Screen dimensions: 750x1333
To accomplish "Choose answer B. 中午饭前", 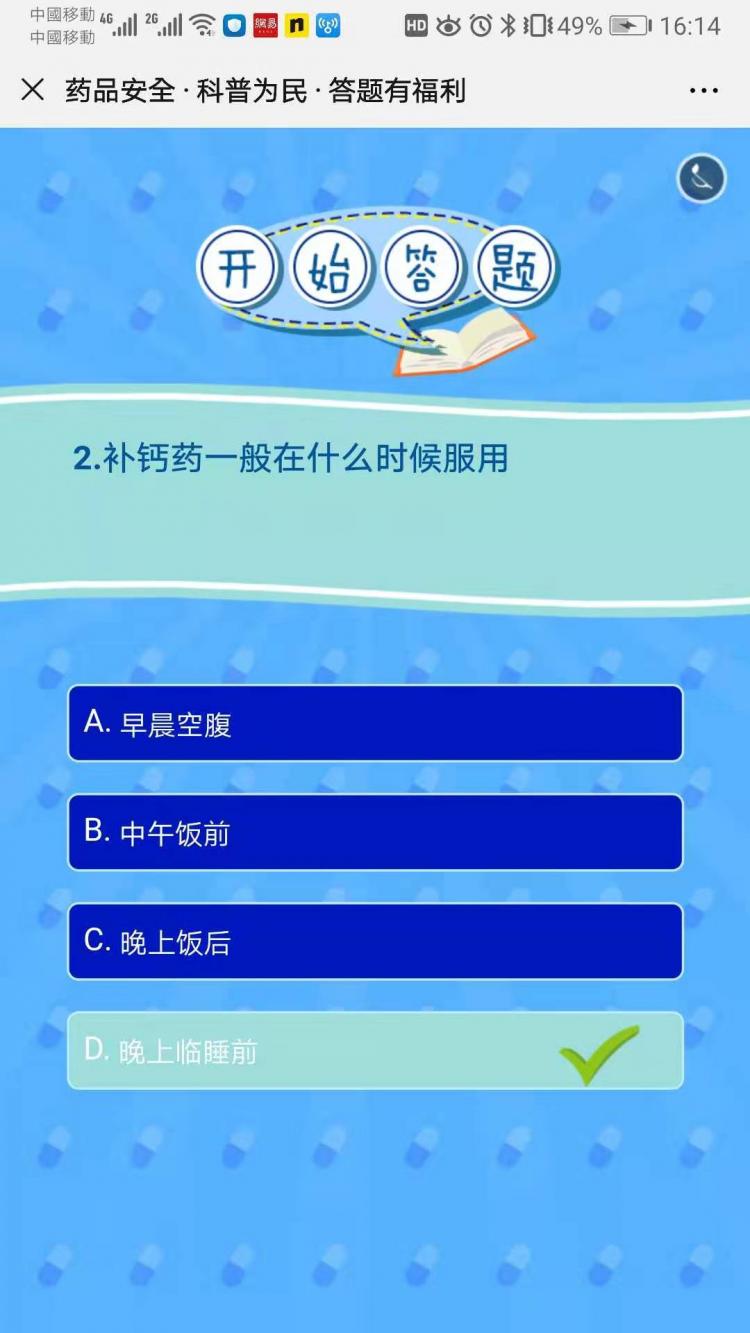I will (375, 832).
